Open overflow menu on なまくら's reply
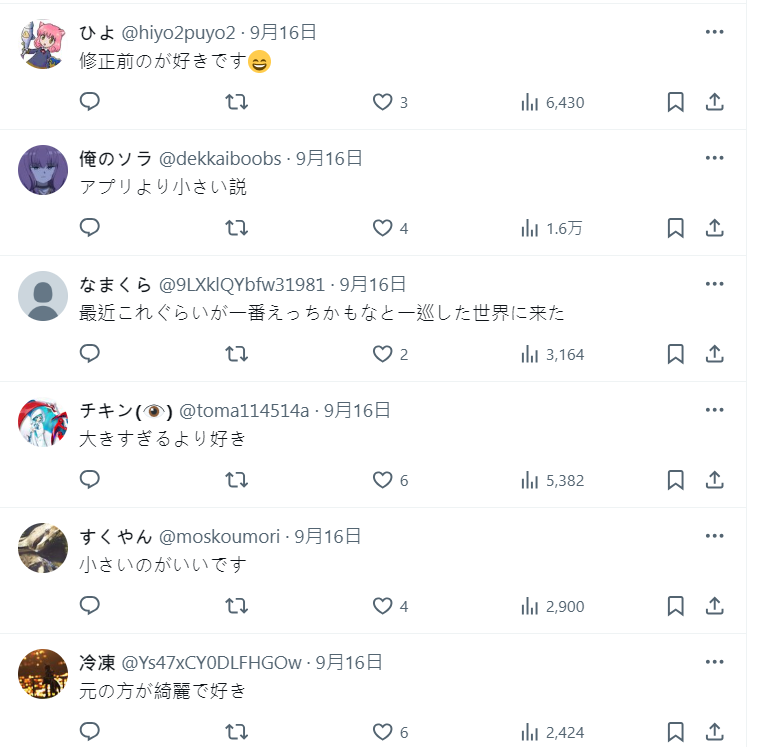The width and height of the screenshot is (760, 747). tap(714, 284)
